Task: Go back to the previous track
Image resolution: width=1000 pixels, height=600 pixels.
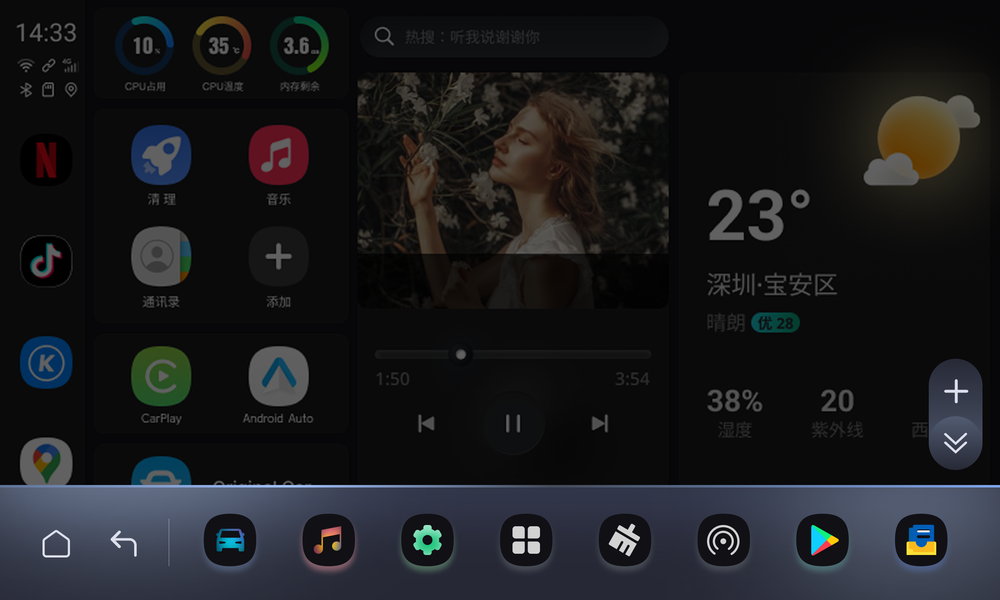Action: point(426,423)
